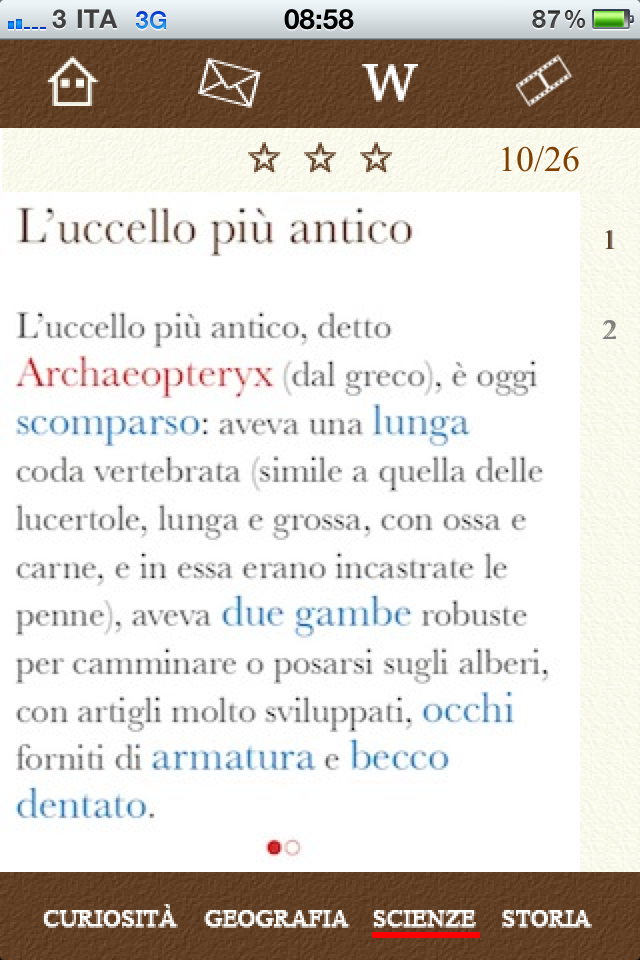Open the film strip video icon
The width and height of the screenshot is (640, 960).
pos(543,81)
